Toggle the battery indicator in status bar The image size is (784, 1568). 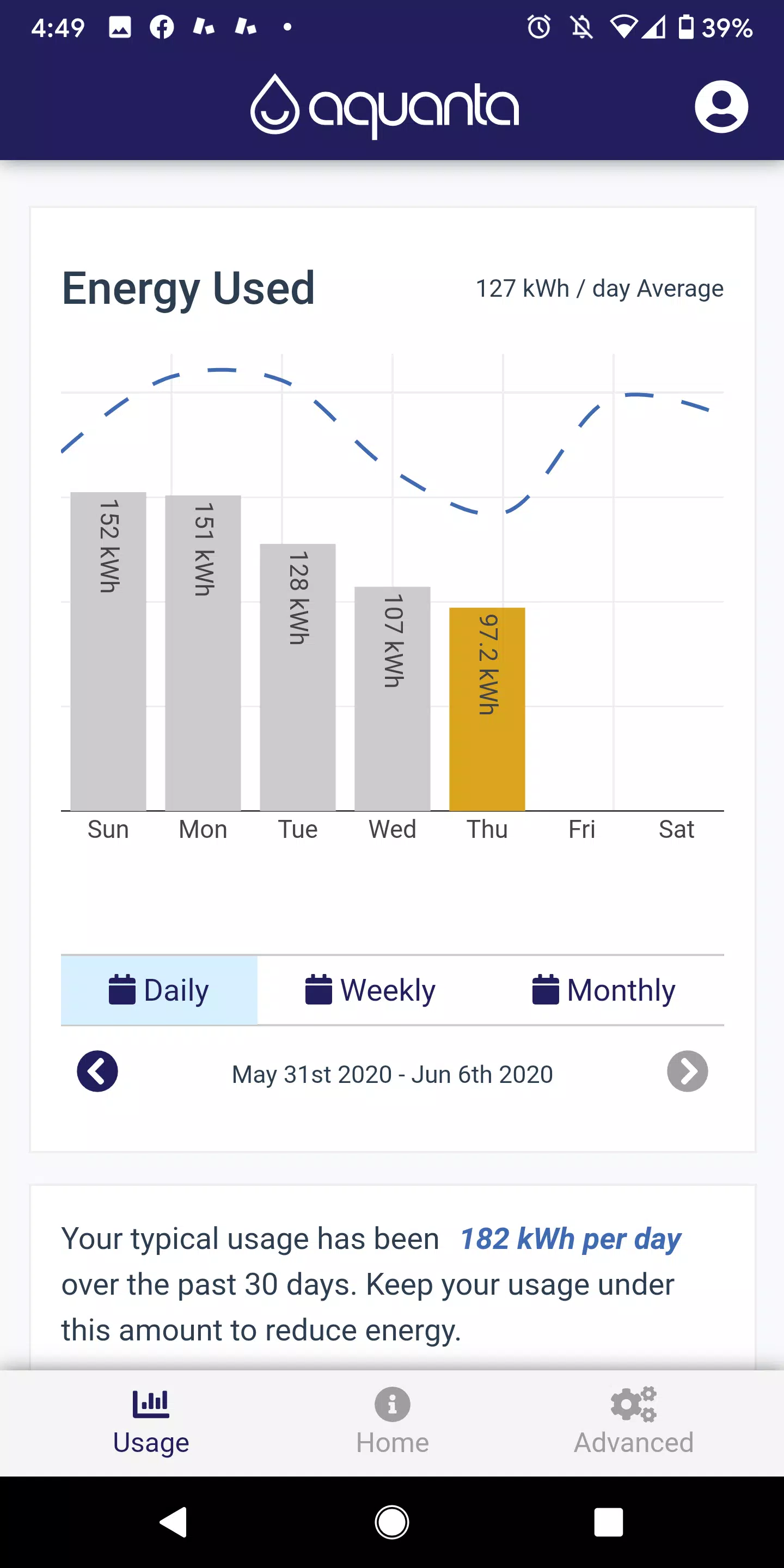pos(687,26)
